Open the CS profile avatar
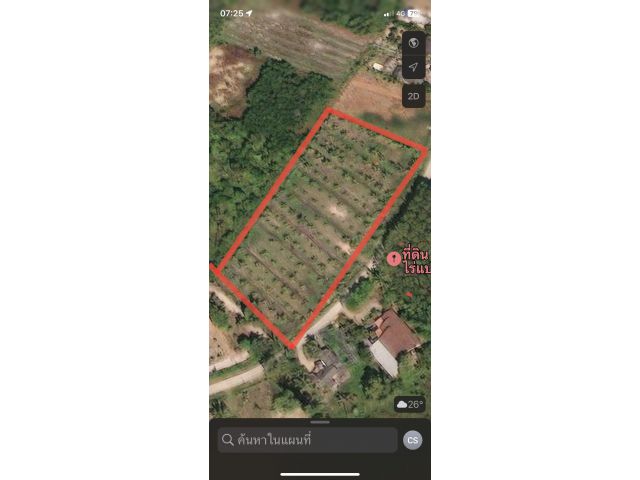This screenshot has height=480, width=640. coord(412,440)
